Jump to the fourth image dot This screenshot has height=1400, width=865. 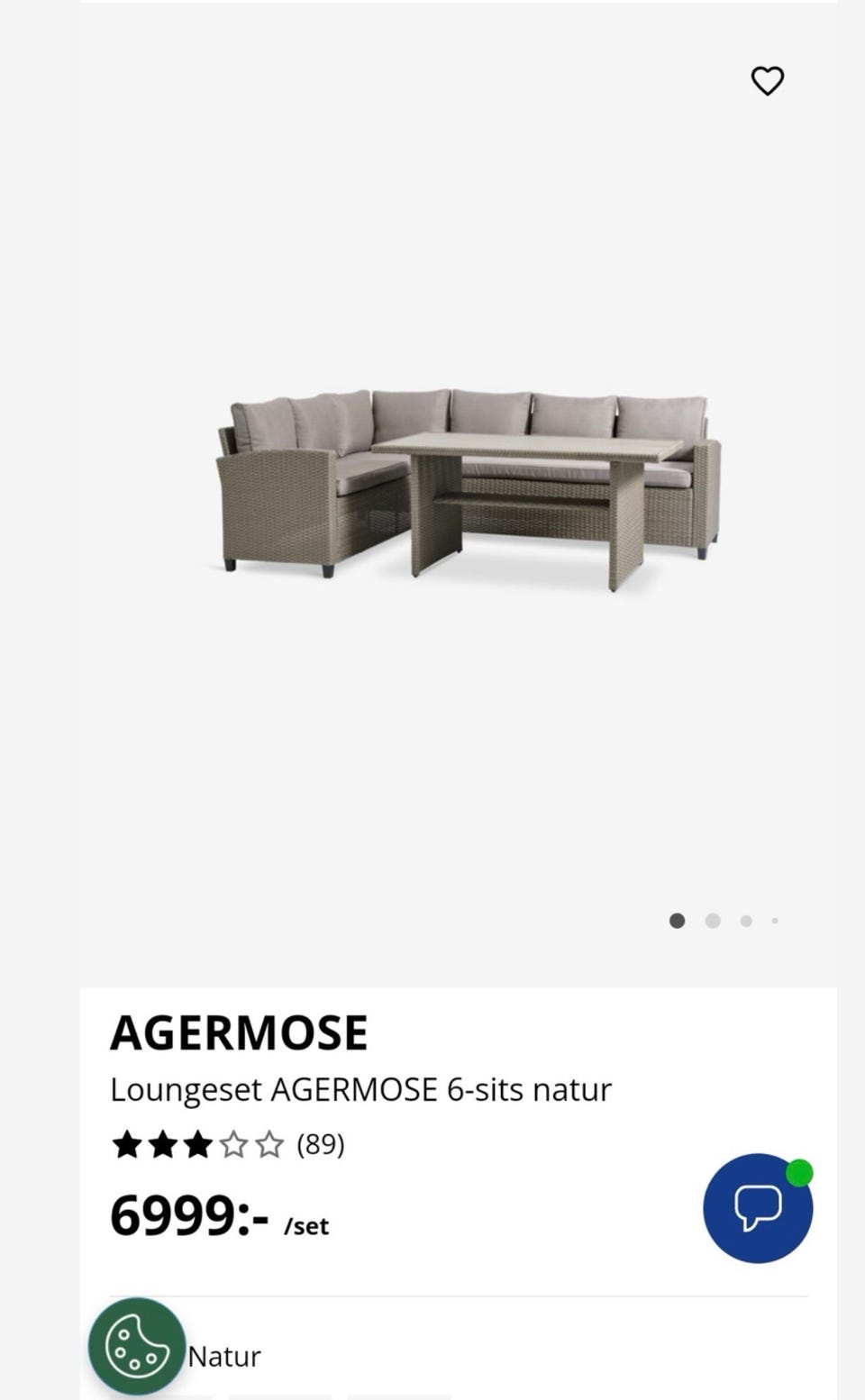pos(775,921)
